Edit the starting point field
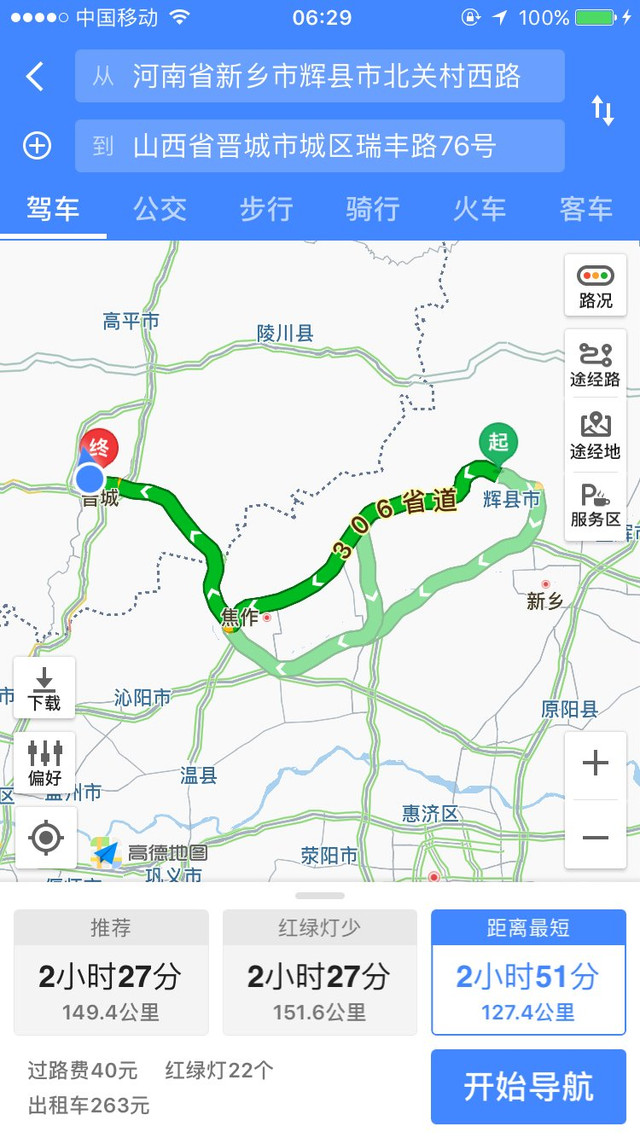This screenshot has height=1138, width=640. pyautogui.click(x=320, y=77)
